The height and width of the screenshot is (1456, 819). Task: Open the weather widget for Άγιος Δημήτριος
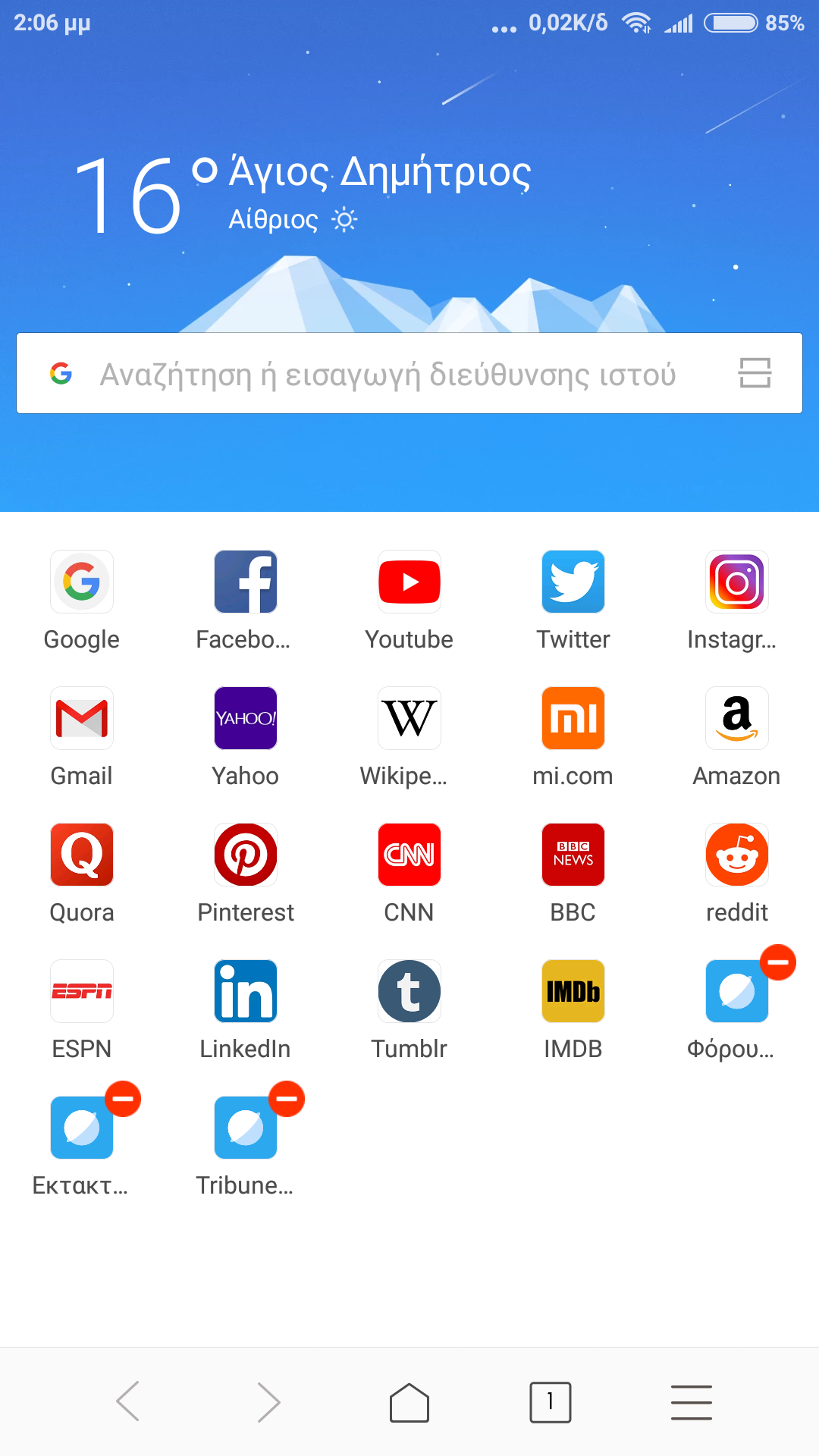[x=303, y=193]
